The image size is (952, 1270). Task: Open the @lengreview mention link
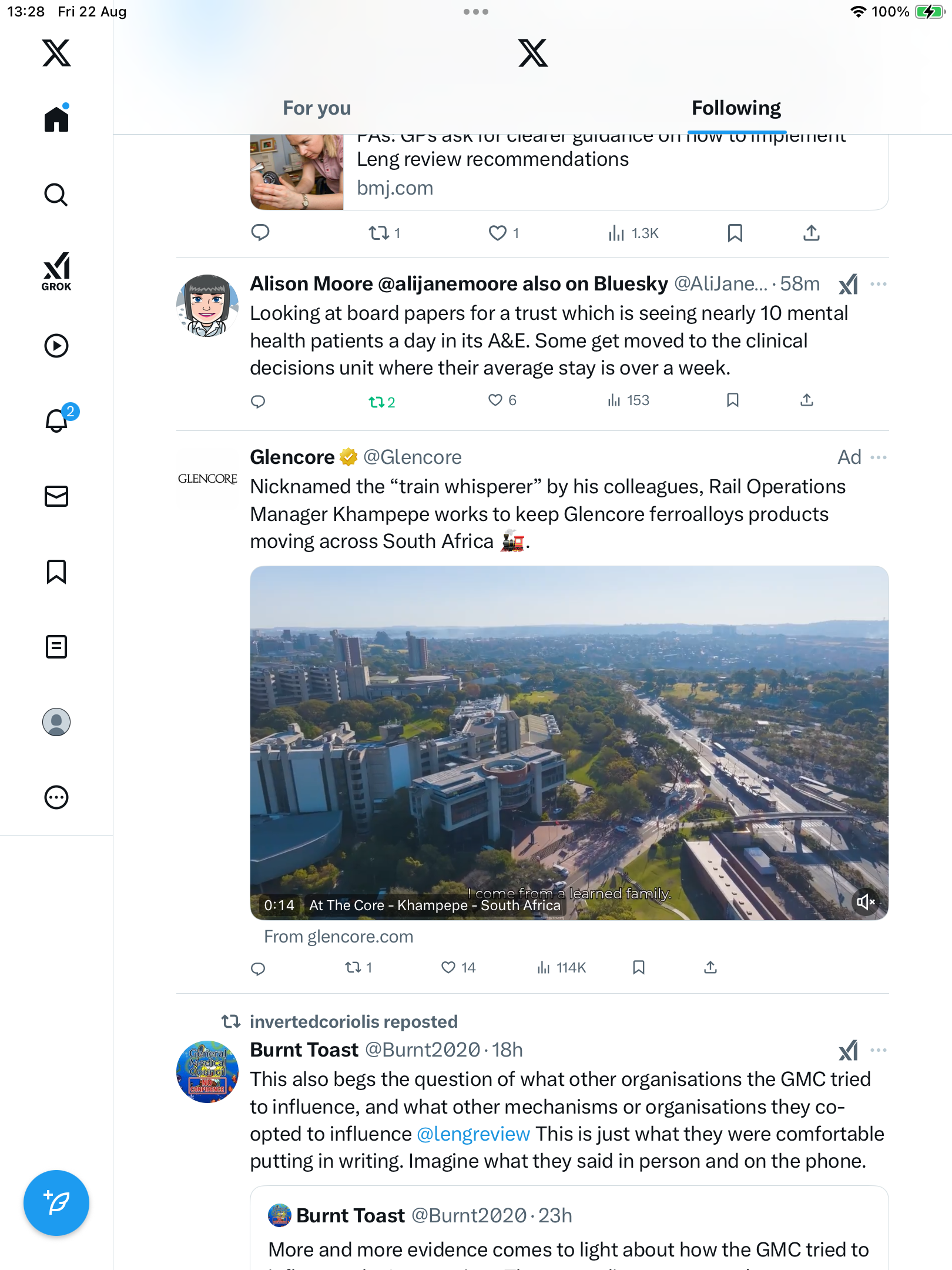tap(473, 1134)
